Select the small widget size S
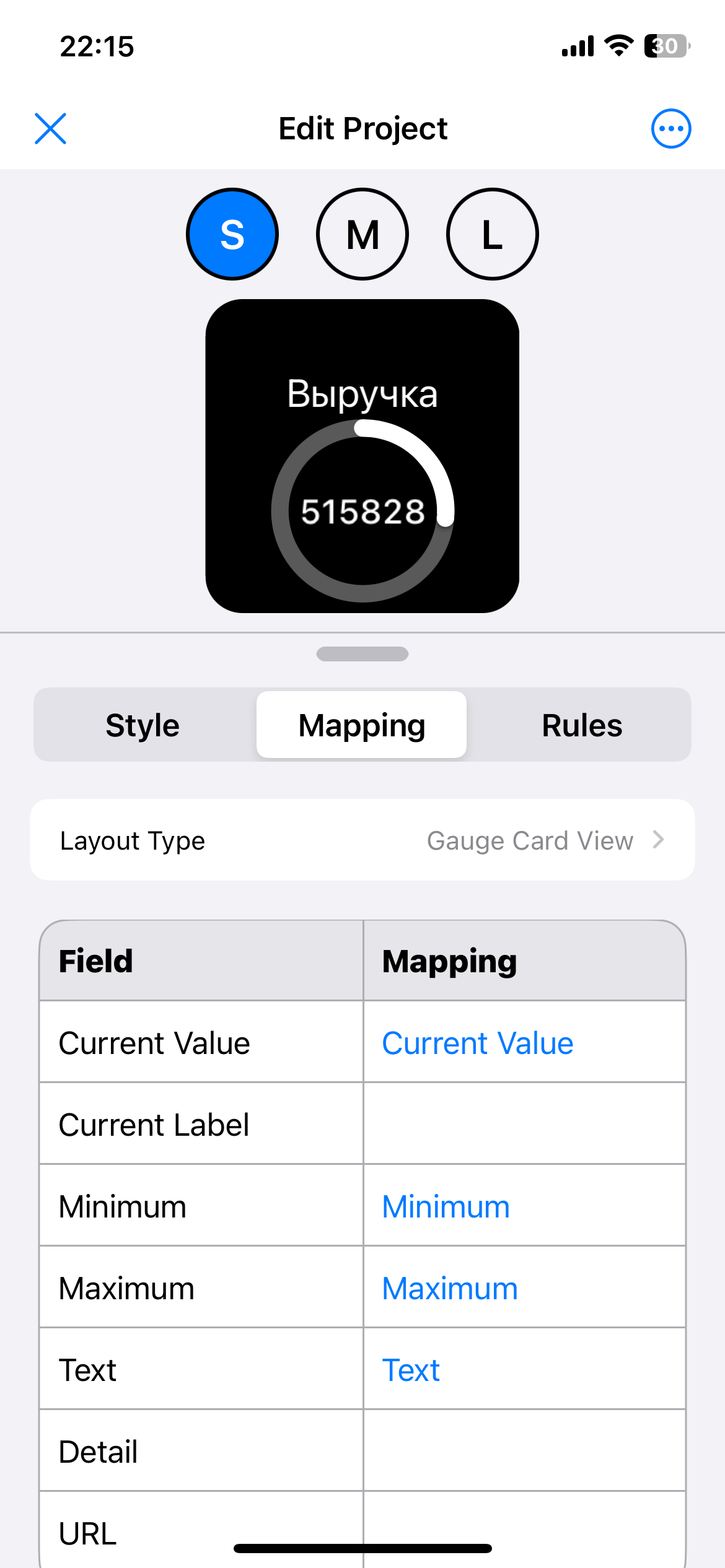725x1568 pixels. click(x=232, y=235)
